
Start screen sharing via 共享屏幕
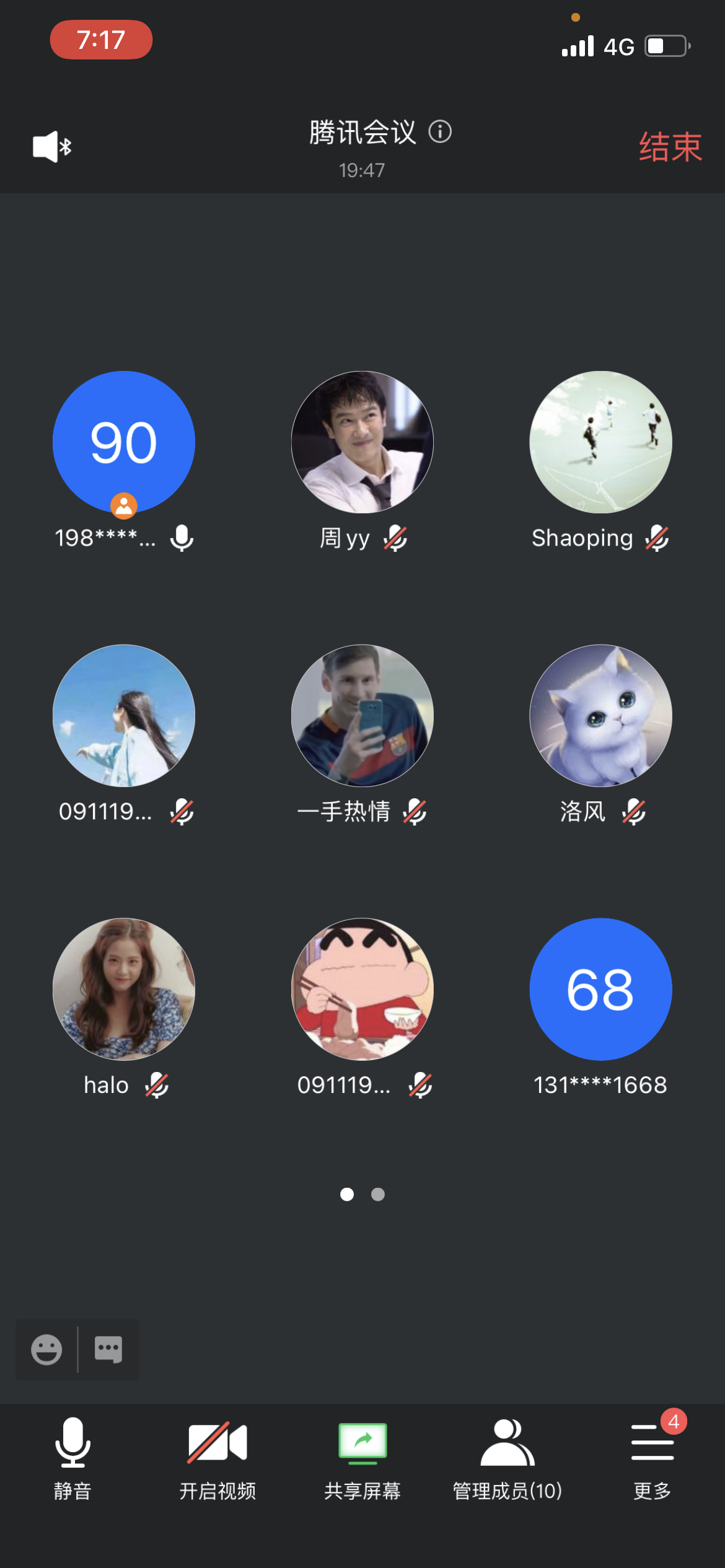[362, 1458]
